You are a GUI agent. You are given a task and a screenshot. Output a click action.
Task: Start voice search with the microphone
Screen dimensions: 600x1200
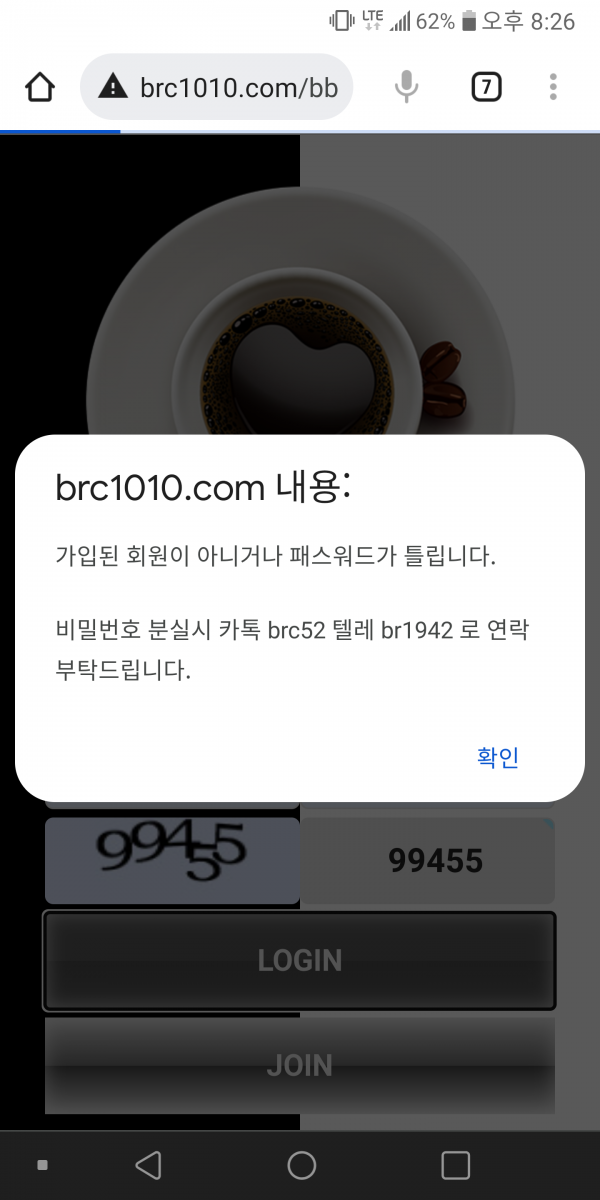point(406,88)
